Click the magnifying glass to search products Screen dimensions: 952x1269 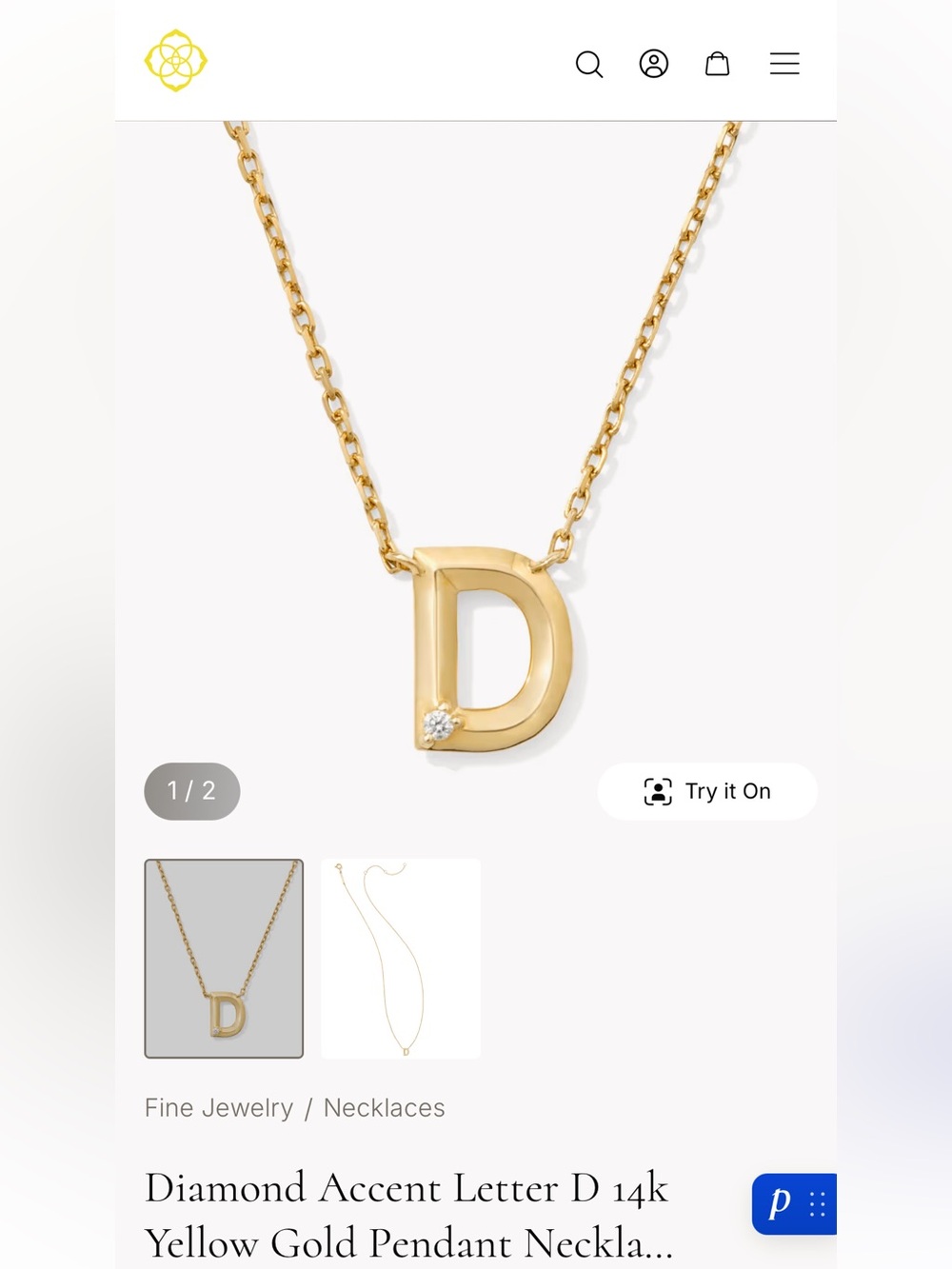click(x=589, y=64)
